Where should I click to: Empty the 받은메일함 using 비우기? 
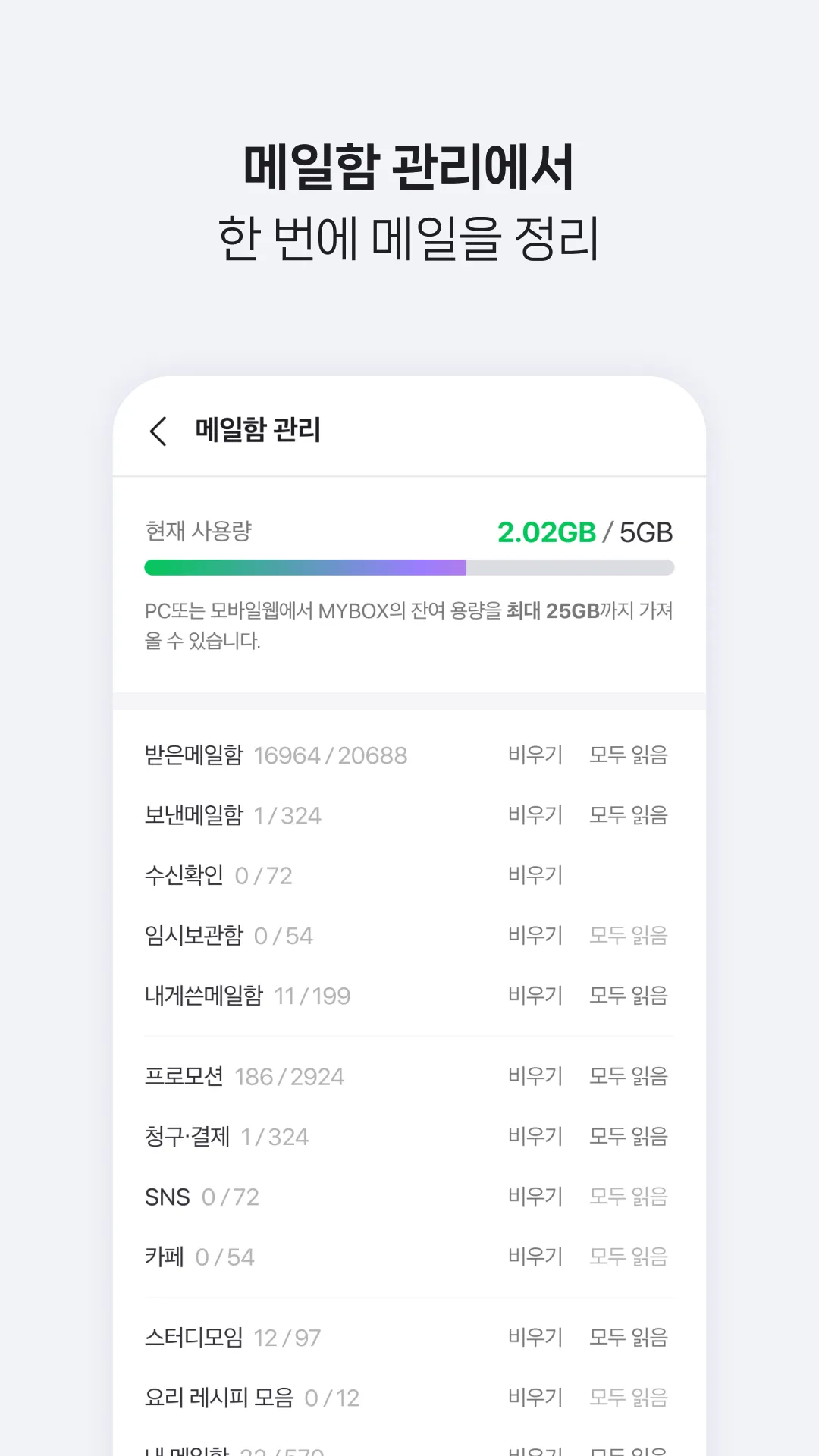pyautogui.click(x=535, y=755)
